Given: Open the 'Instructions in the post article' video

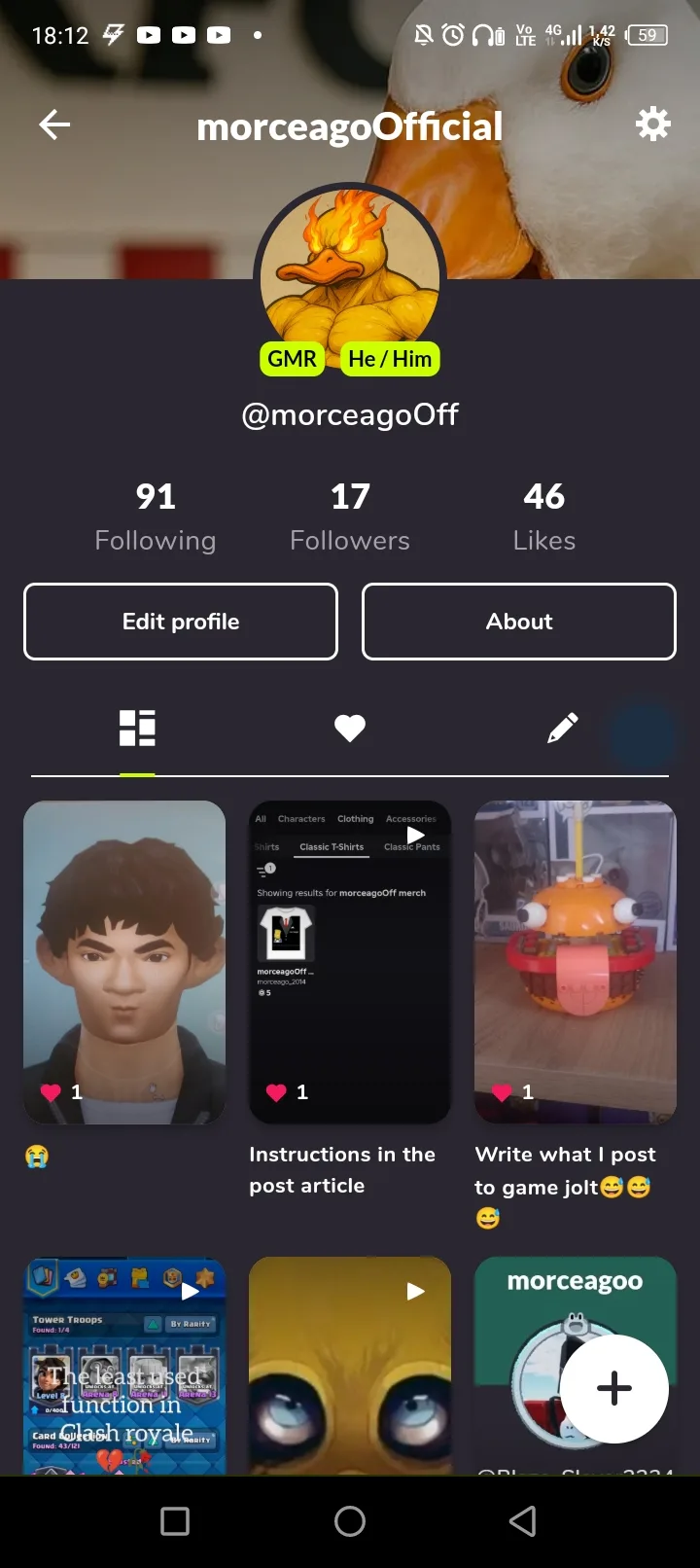Looking at the screenshot, I should (350, 961).
